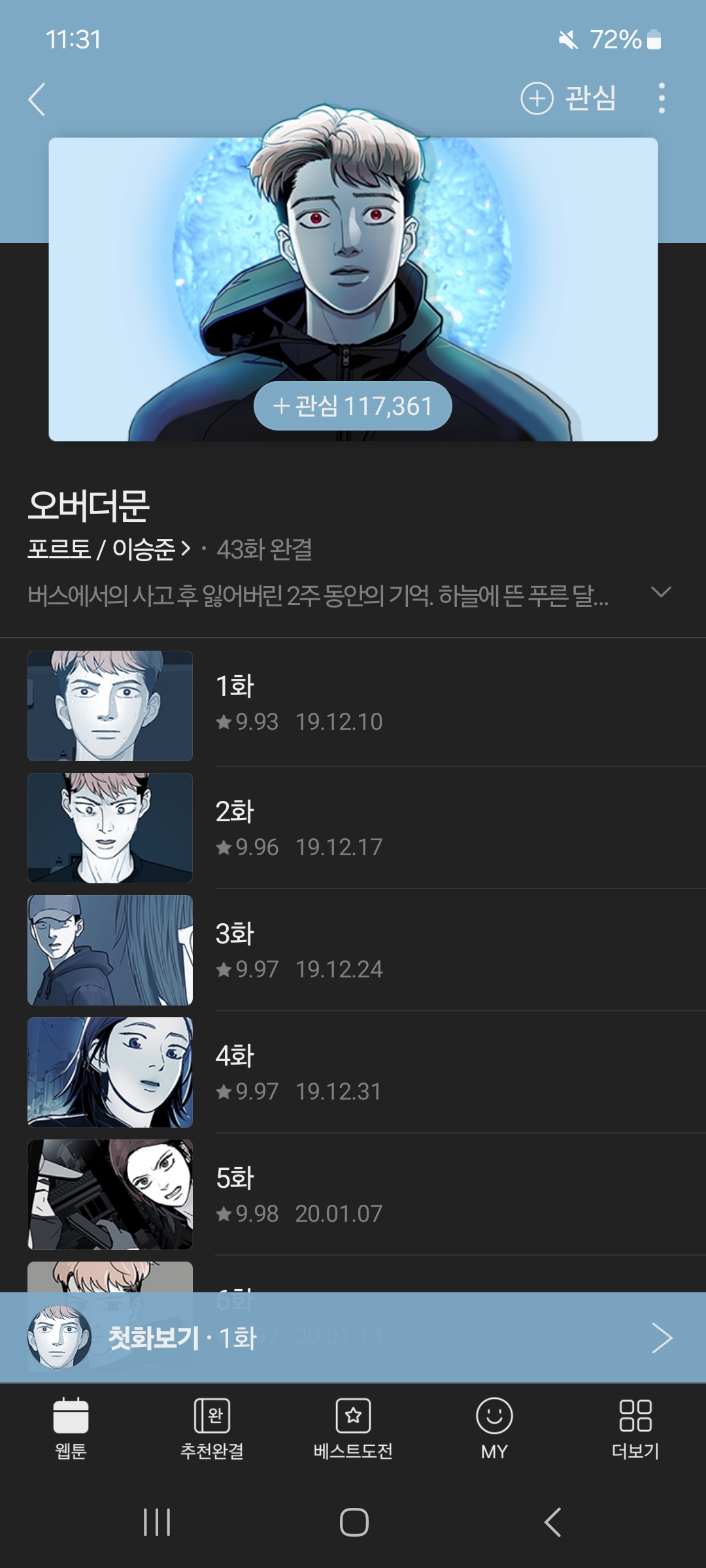The height and width of the screenshot is (1568, 706).
Task: Open the MY tab
Action: pyautogui.click(x=494, y=1428)
